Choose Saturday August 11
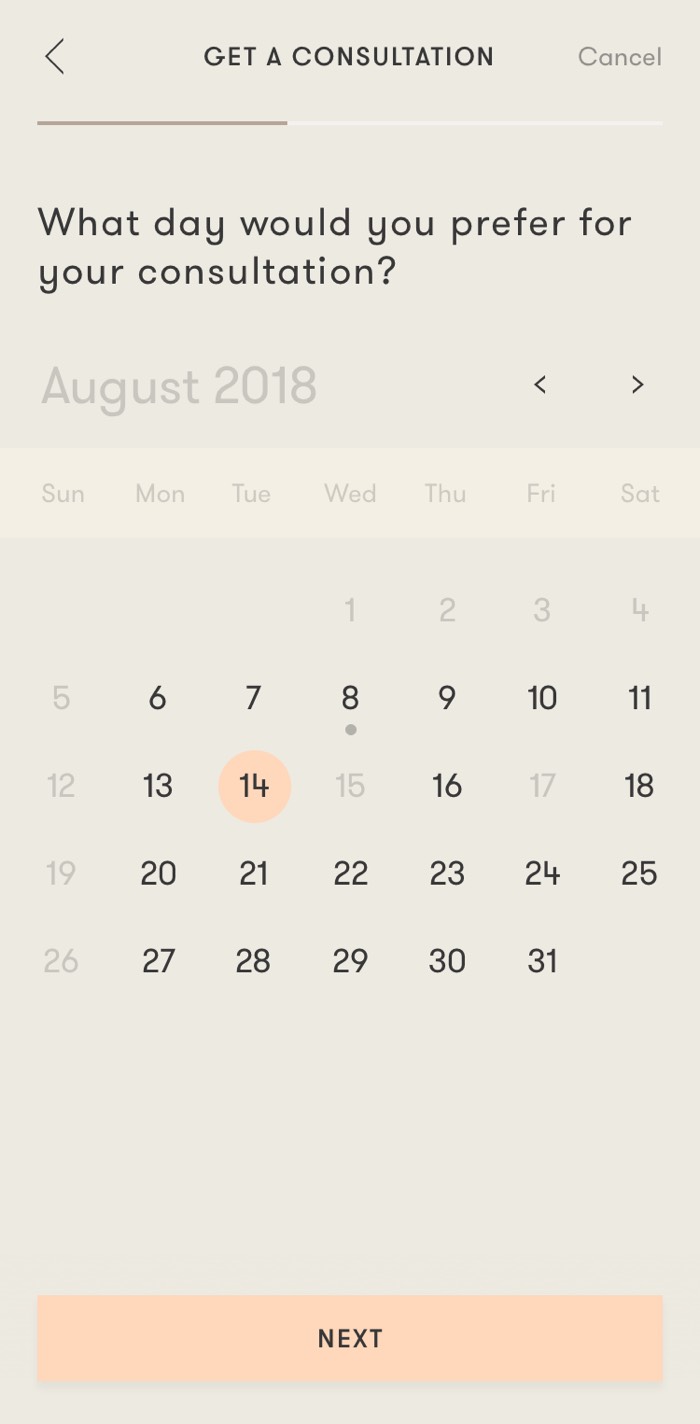Image resolution: width=700 pixels, height=1424 pixels. point(639,698)
